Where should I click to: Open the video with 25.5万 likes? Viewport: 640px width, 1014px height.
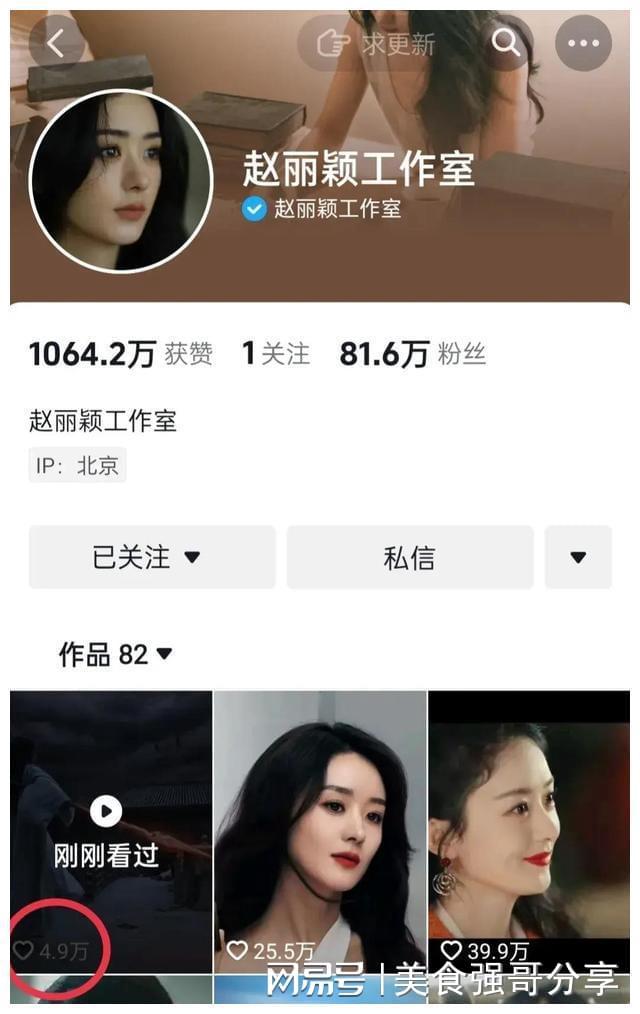(x=320, y=830)
